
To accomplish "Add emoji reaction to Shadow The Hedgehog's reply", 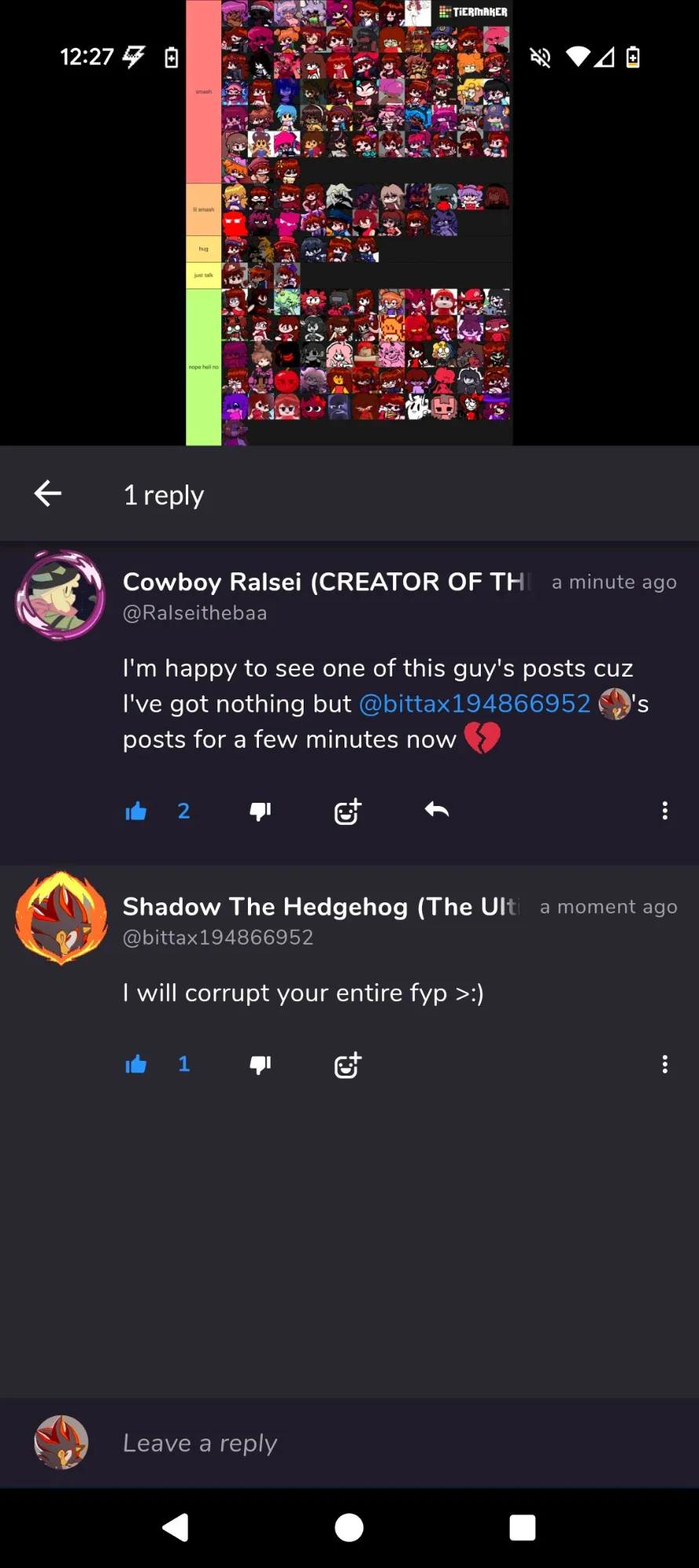I will pos(348,1065).
